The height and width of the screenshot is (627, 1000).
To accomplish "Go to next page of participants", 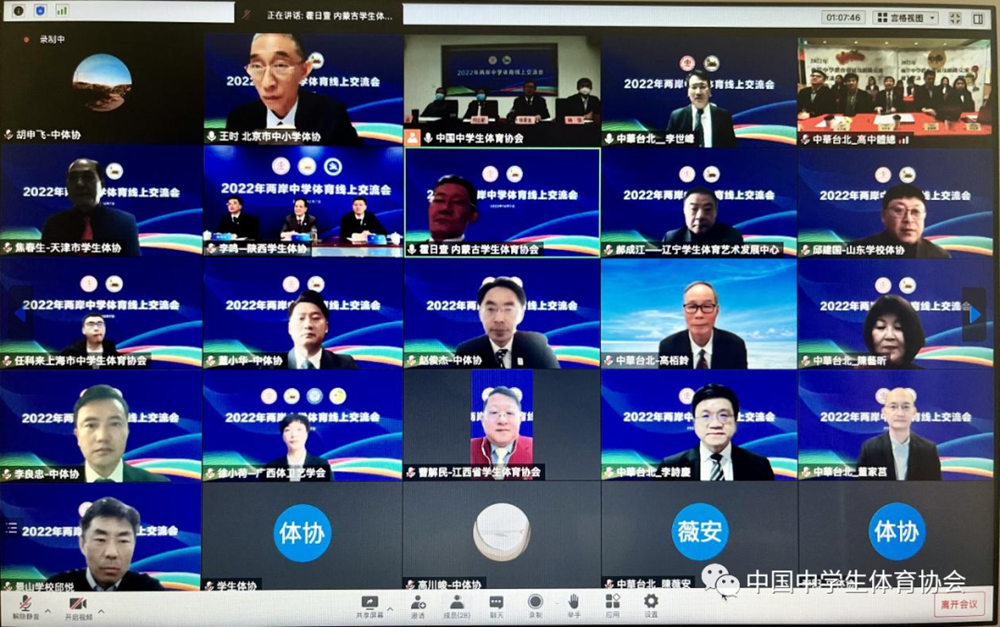I will (x=974, y=314).
